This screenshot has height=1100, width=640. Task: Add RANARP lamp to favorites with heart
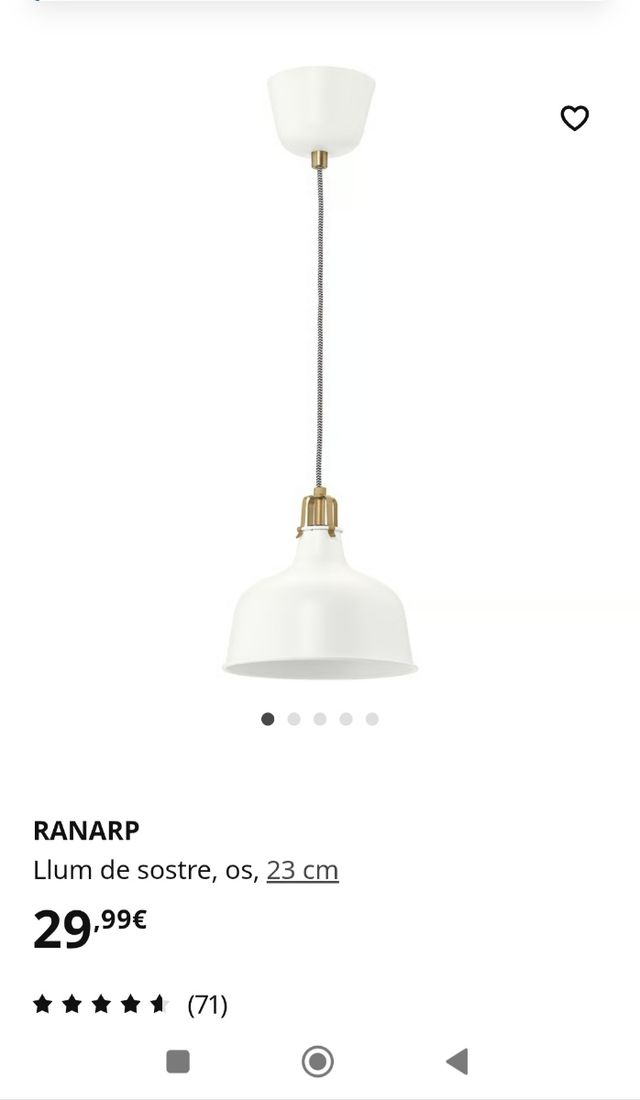click(574, 118)
